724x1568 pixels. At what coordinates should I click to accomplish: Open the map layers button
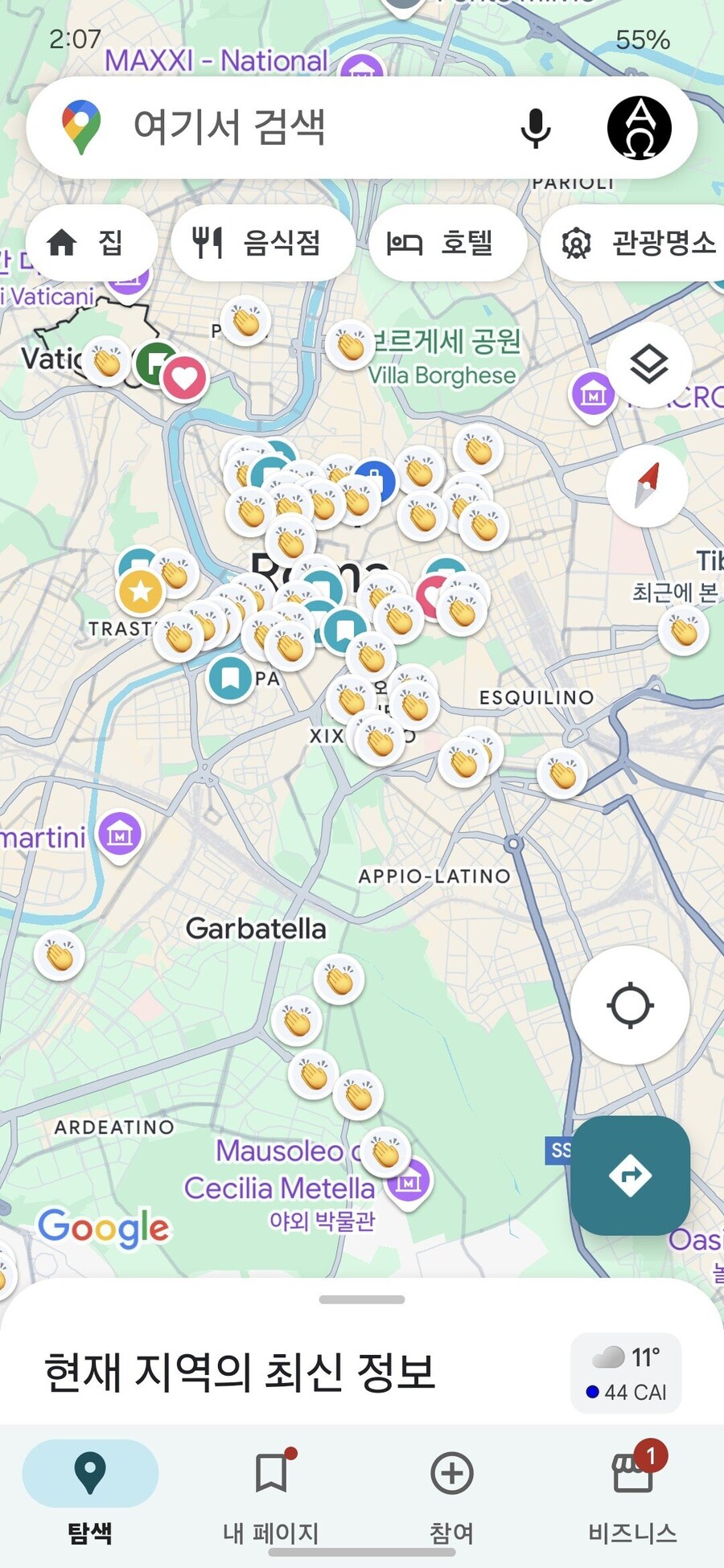648,365
